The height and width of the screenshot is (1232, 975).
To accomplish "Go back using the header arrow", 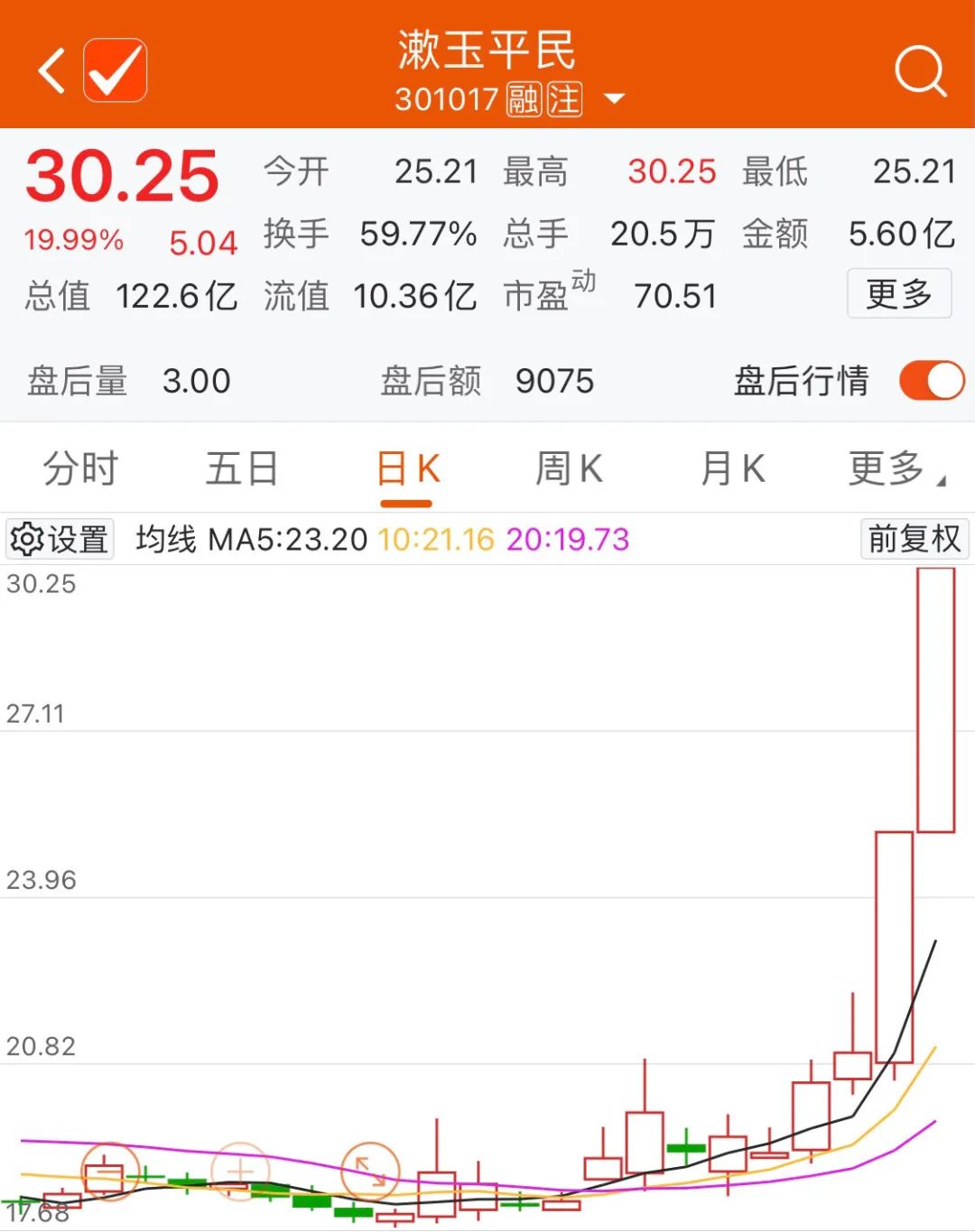I will pyautogui.click(x=51, y=70).
